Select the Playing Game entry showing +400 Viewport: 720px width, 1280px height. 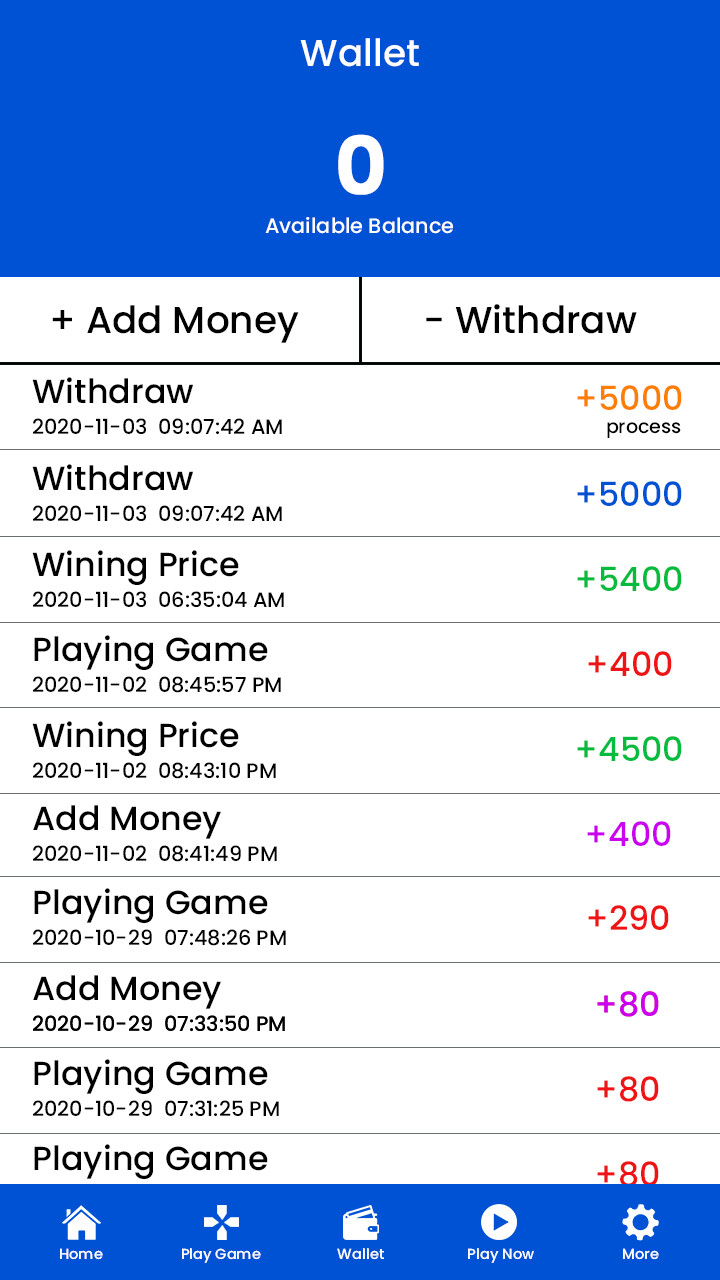(360, 663)
